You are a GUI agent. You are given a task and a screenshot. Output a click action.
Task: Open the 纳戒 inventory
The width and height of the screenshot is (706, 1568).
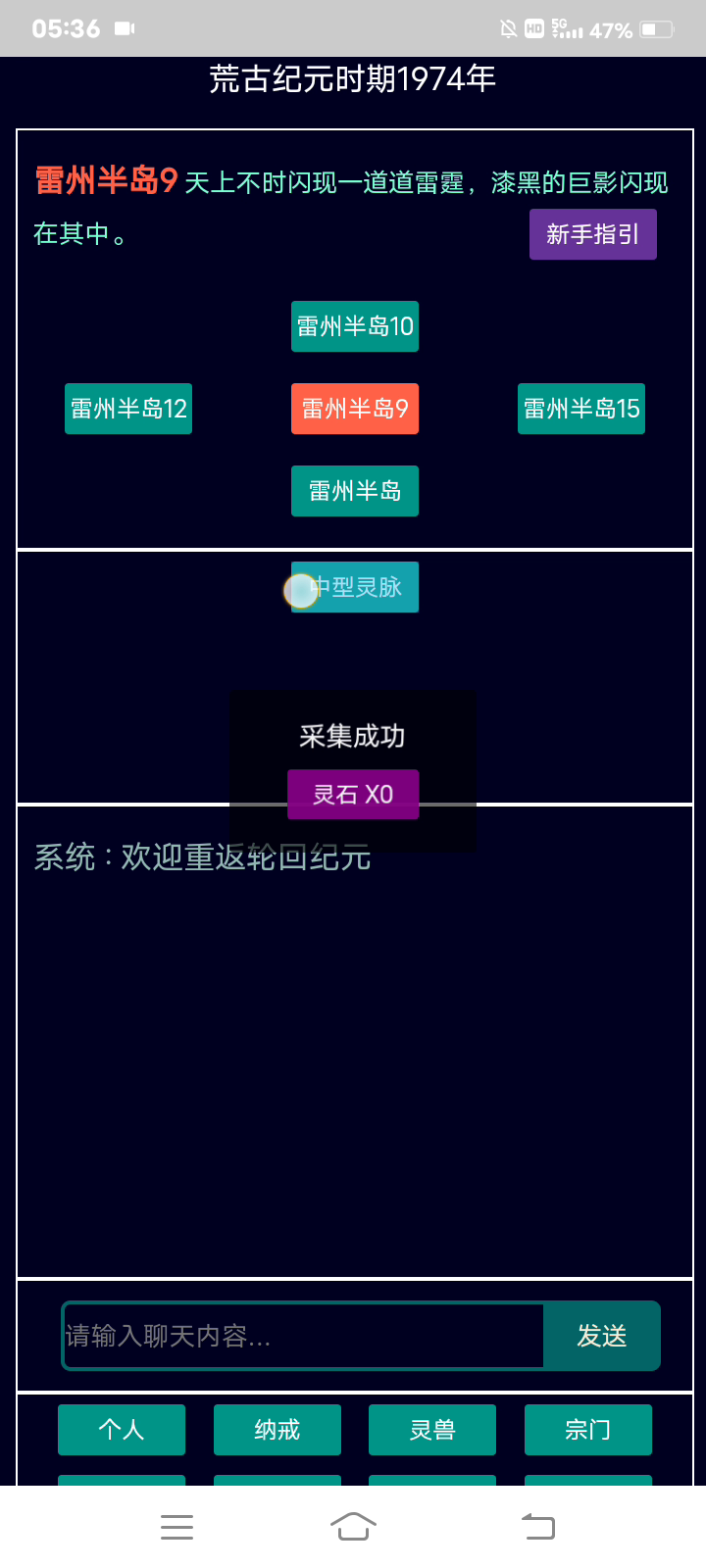point(277,1430)
